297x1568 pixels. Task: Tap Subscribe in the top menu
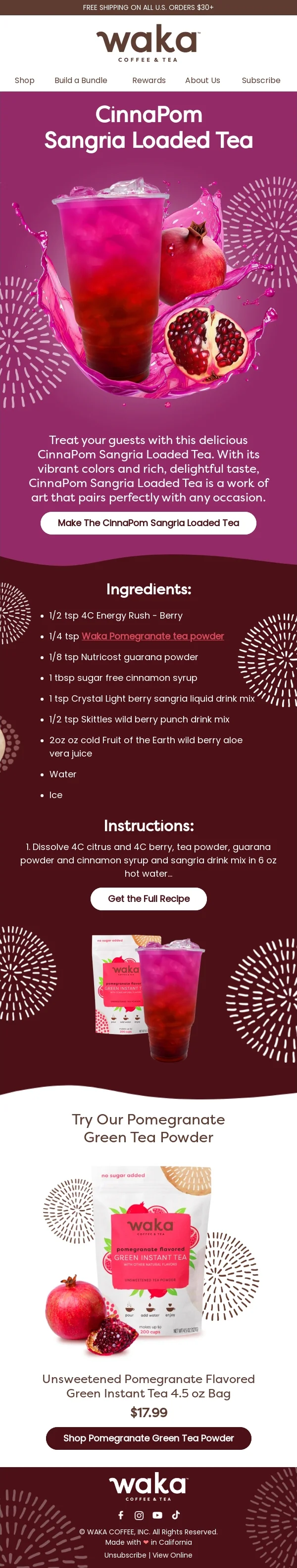[261, 80]
